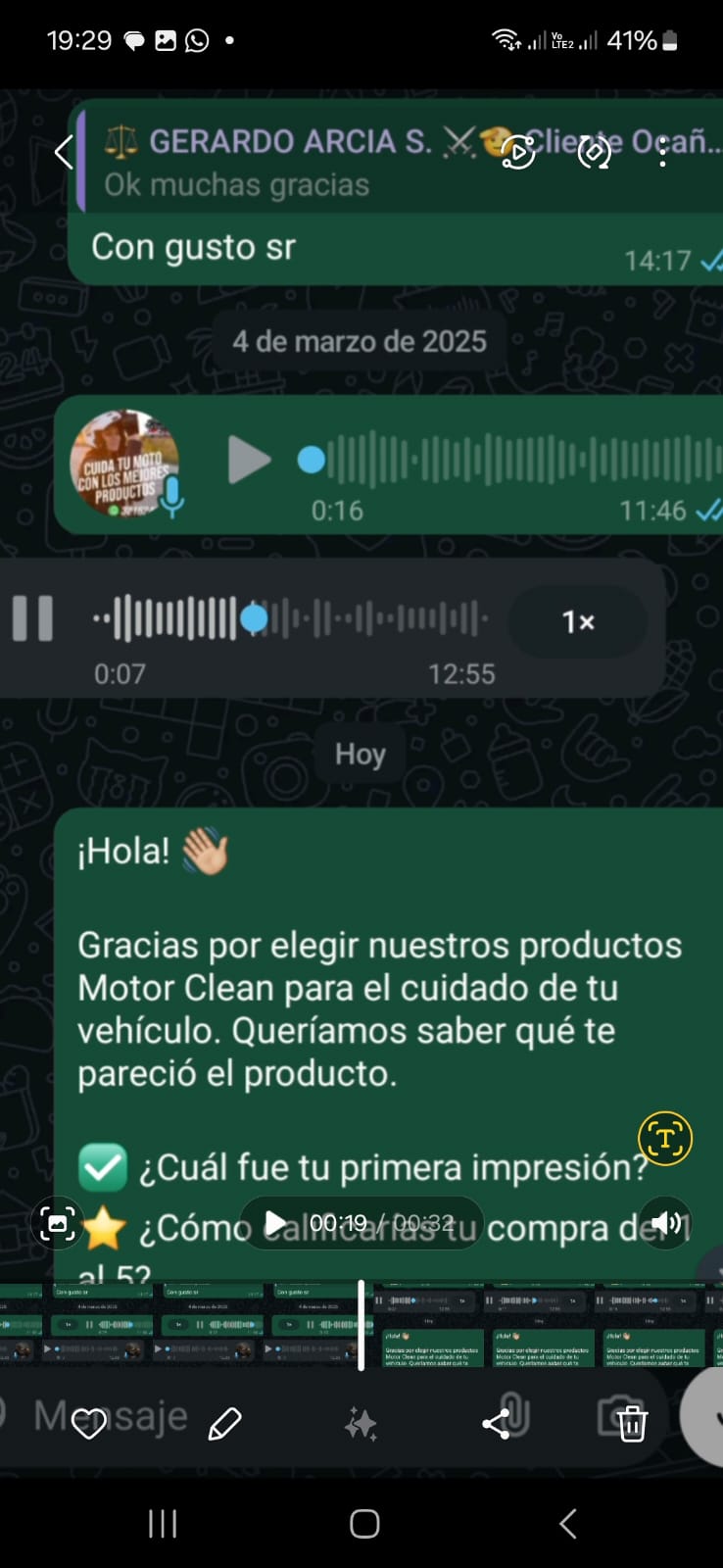Mute the video sound
The height and width of the screenshot is (1568, 723).
666,1223
